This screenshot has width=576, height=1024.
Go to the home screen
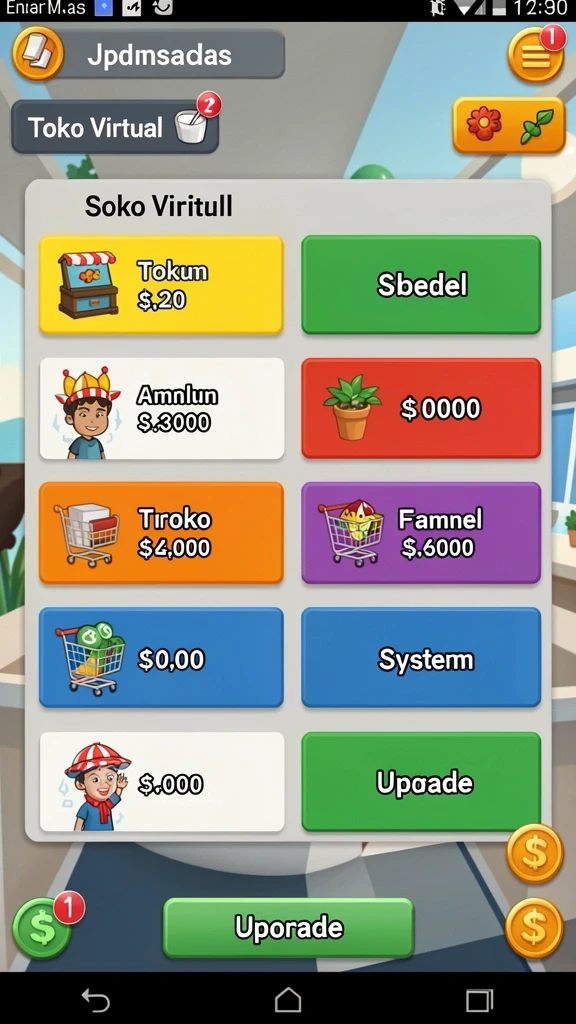[288, 999]
